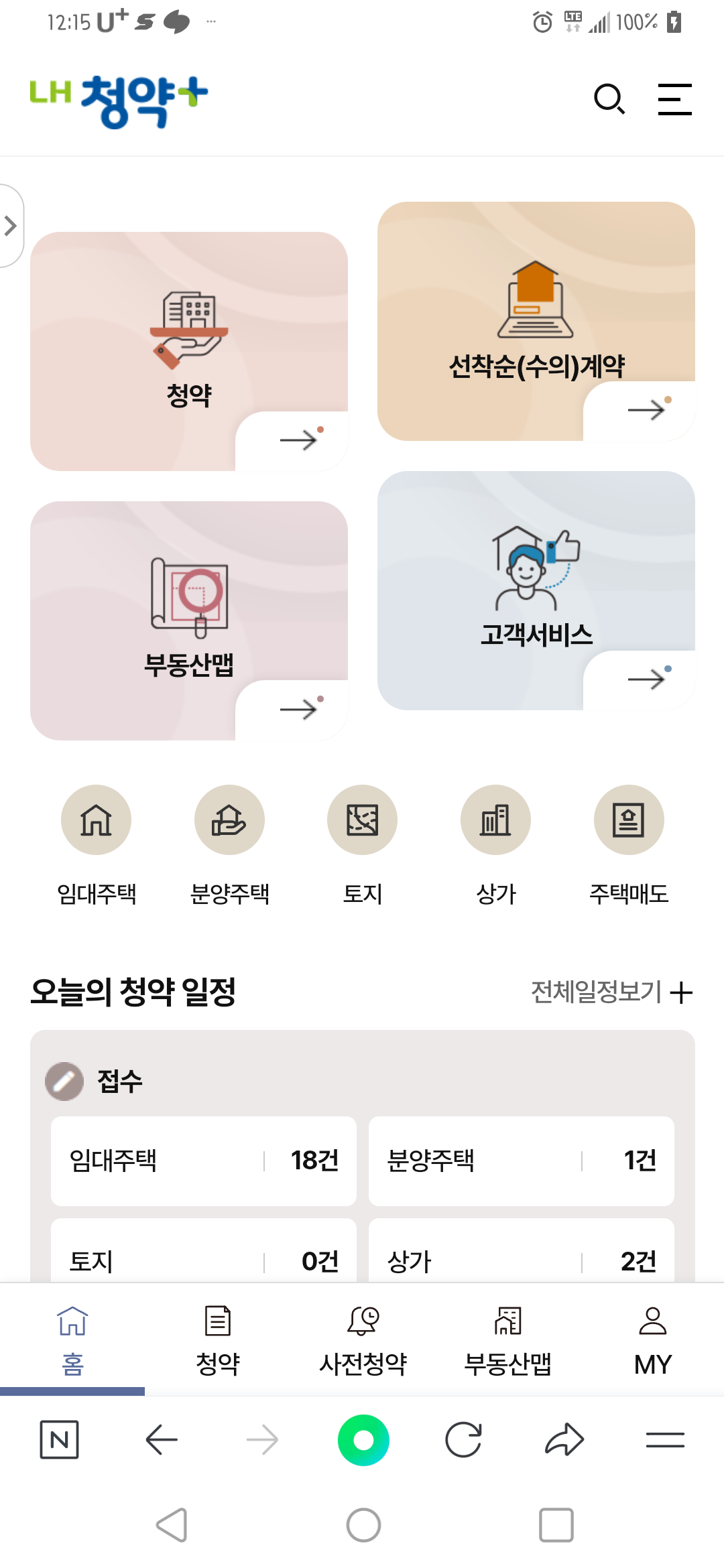Open the 고객서비스 customer service card arrow
Viewport: 724px width, 1568px height.
pos(647,679)
